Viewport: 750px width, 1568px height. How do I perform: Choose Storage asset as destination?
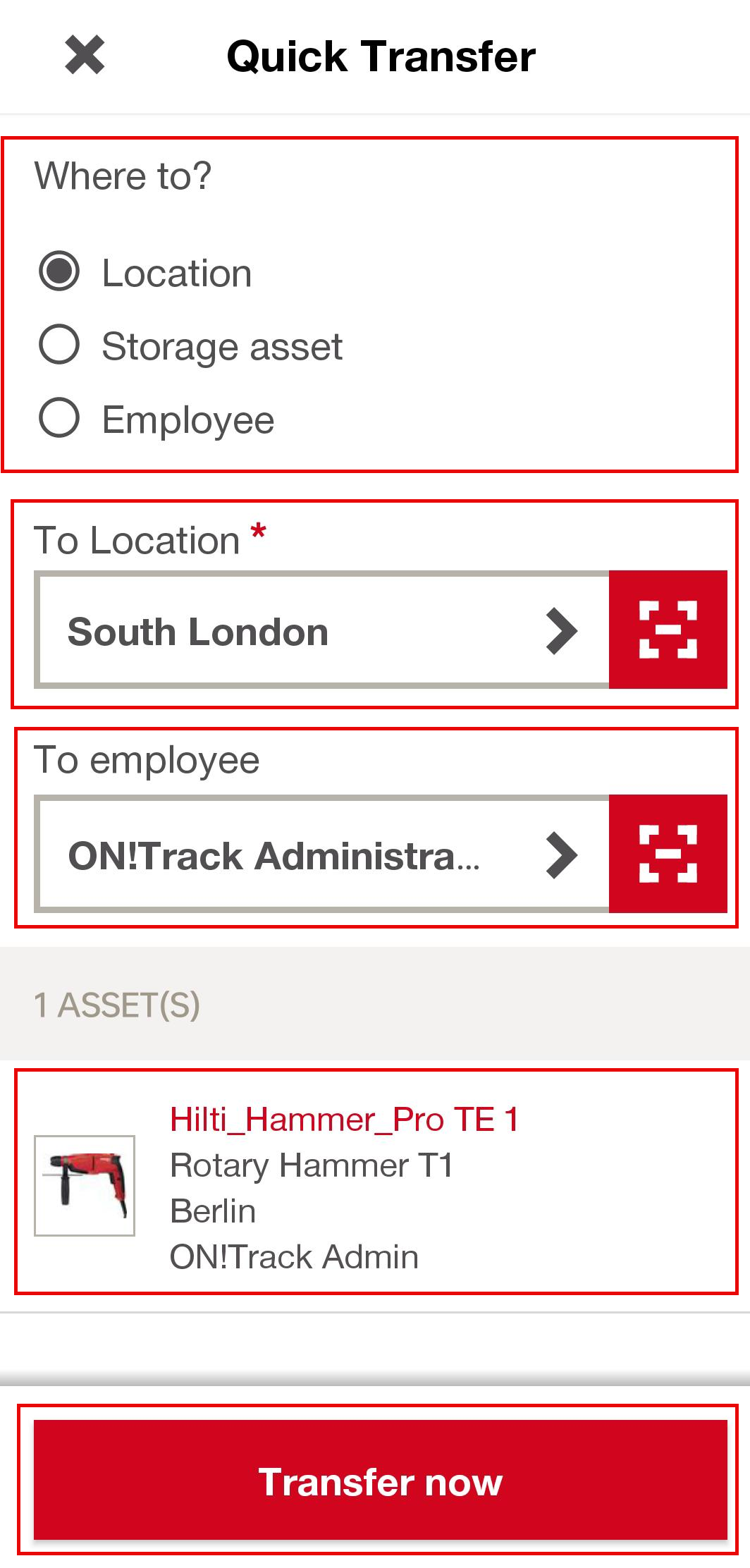tap(60, 345)
